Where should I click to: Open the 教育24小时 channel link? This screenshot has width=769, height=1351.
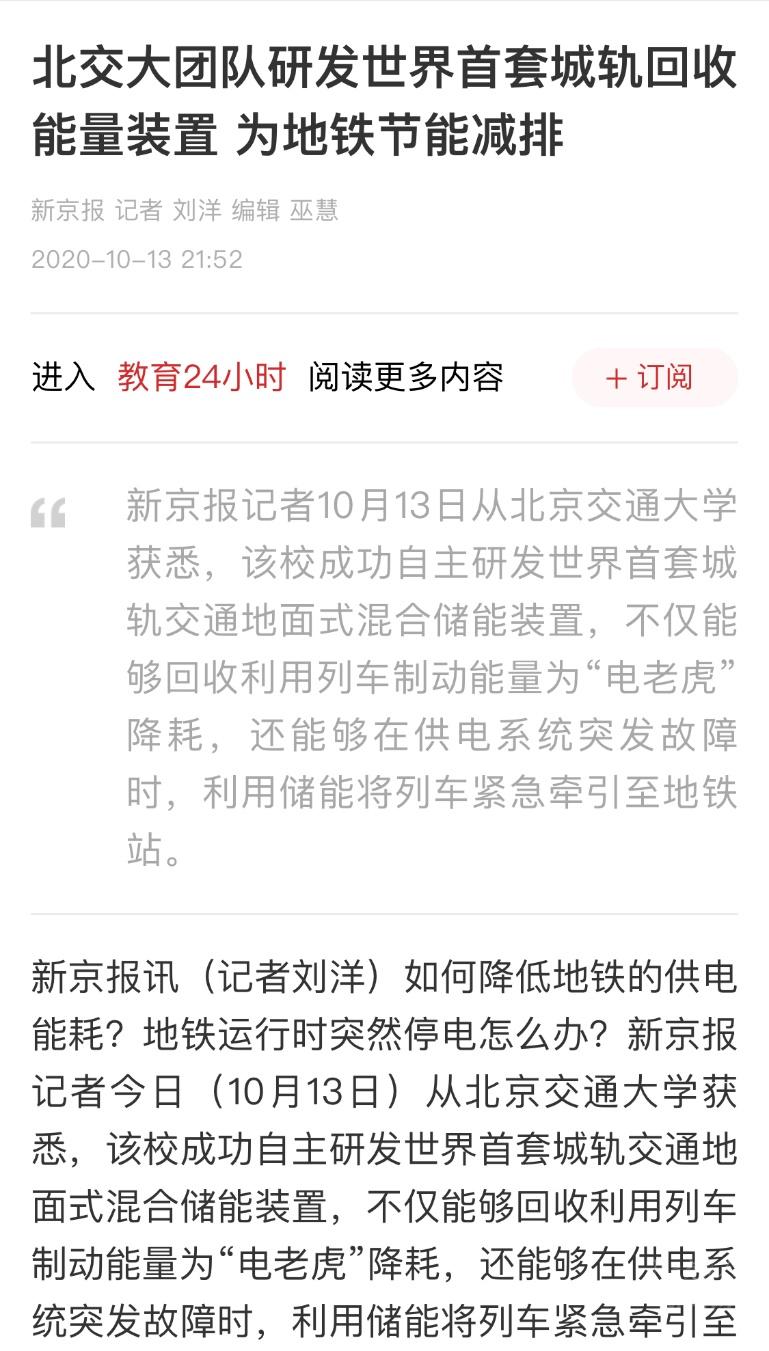click(201, 378)
